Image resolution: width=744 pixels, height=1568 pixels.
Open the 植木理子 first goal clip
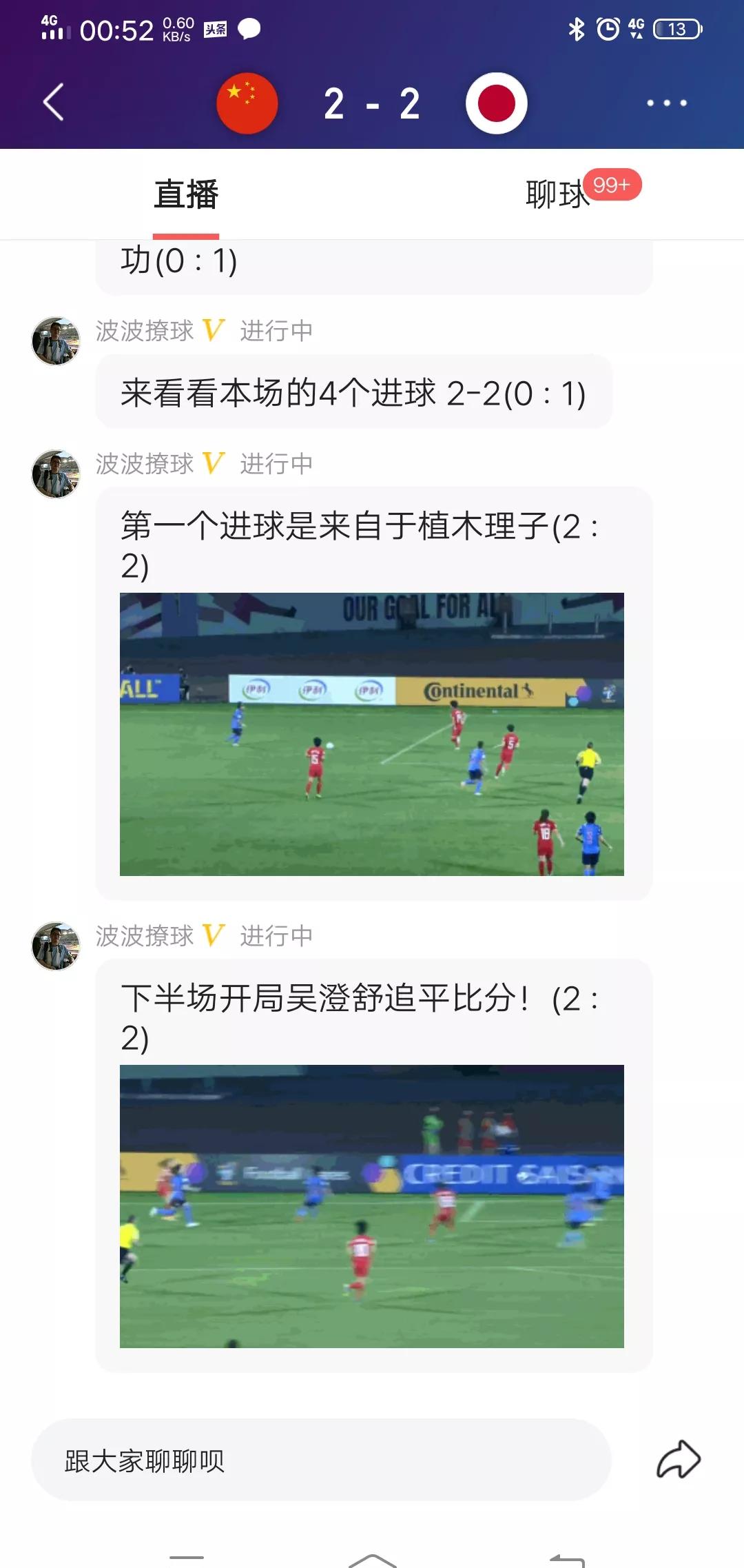372,734
